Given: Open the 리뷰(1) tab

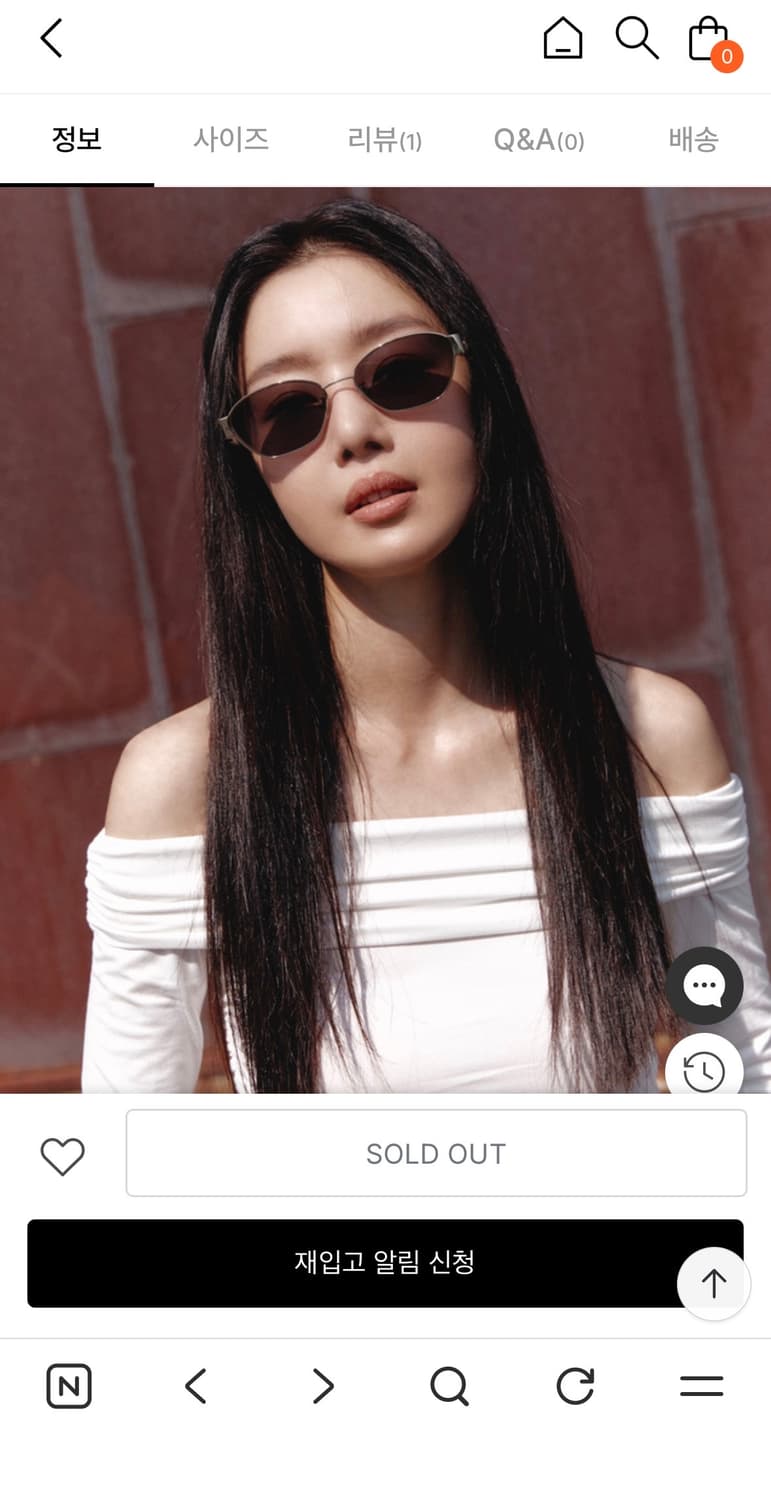Looking at the screenshot, I should (384, 140).
